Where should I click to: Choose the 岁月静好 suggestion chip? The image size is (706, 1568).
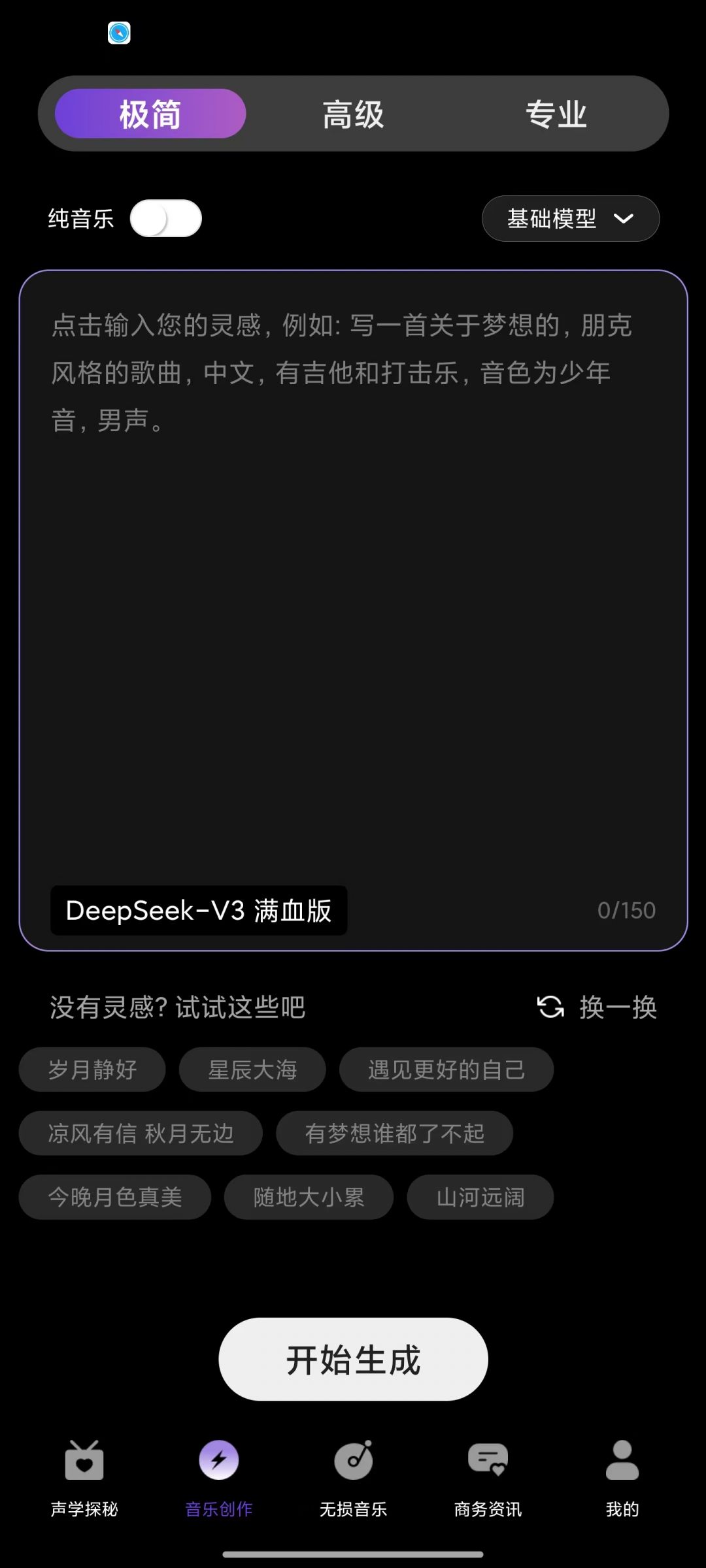point(92,1070)
